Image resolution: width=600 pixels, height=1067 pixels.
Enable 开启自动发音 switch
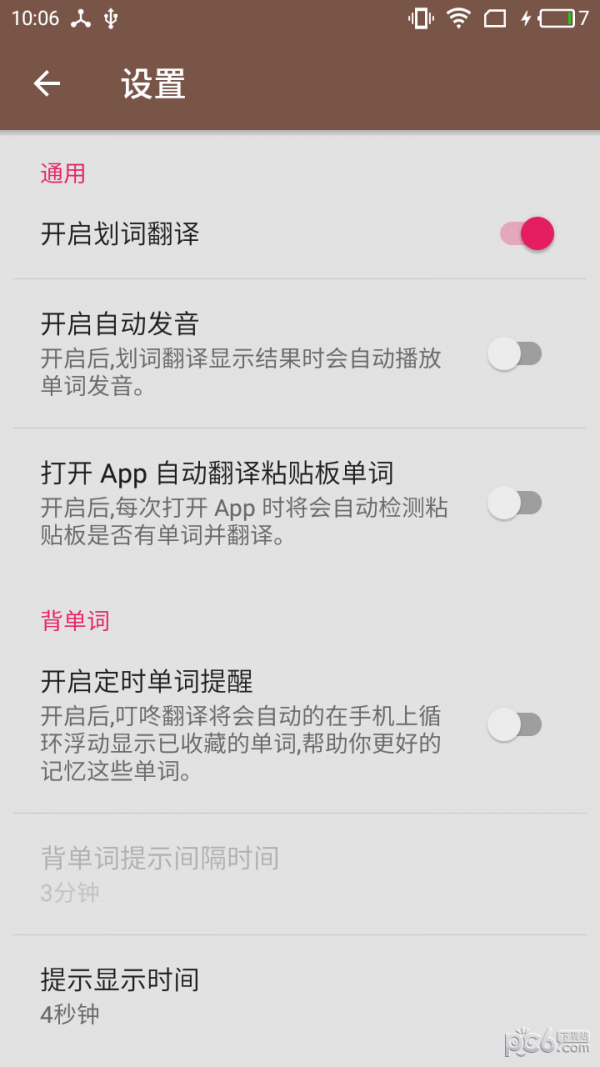point(514,354)
